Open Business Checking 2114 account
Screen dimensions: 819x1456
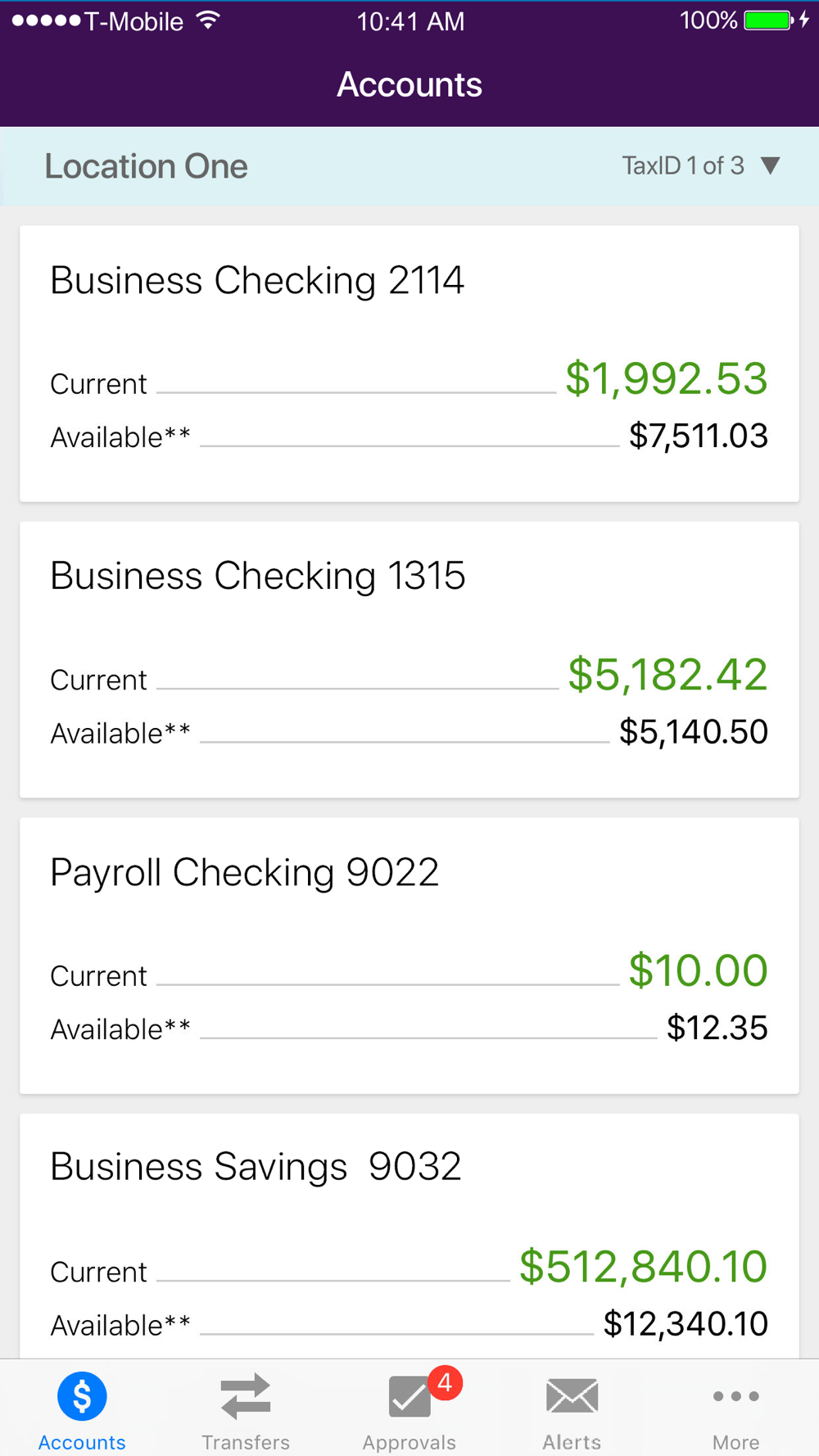click(409, 364)
